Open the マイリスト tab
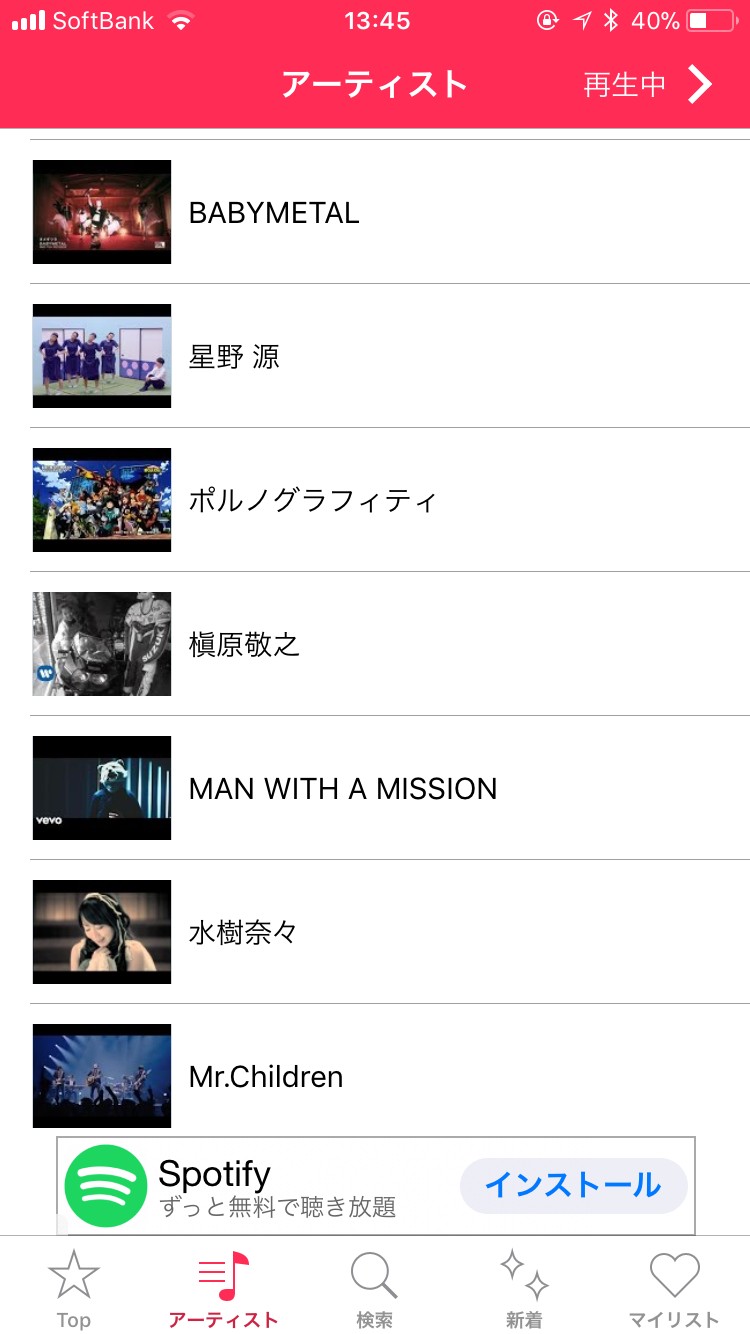This screenshot has width=750, height=1334. [674, 1288]
